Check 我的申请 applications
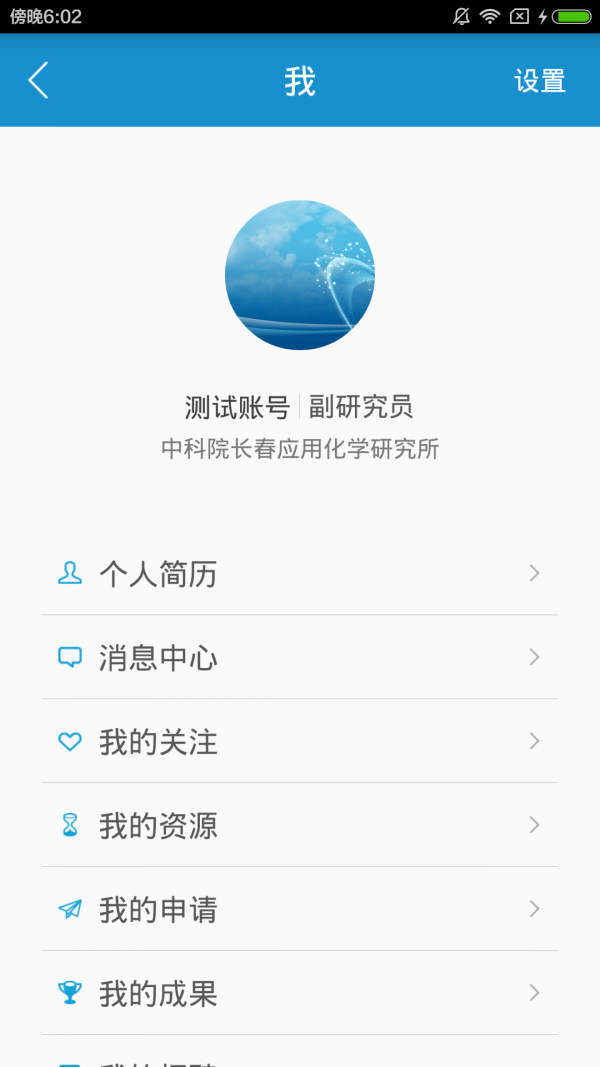Screen dimensions: 600x1067 tap(300, 910)
